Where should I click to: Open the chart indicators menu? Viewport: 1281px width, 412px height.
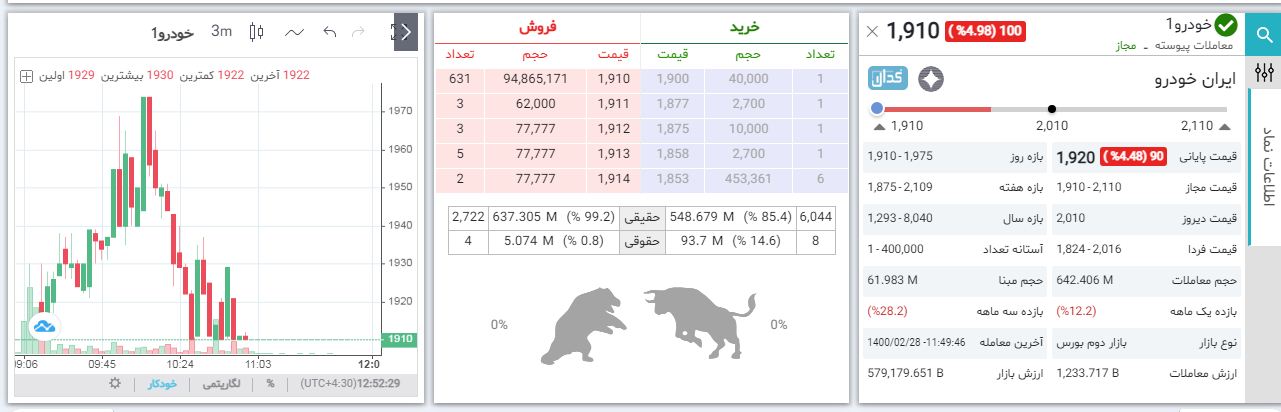(x=294, y=32)
